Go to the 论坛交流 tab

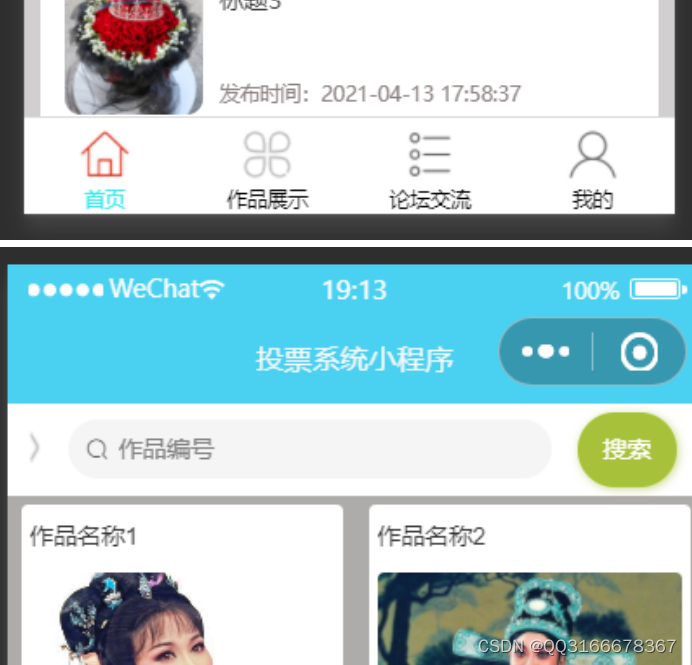tap(430, 170)
